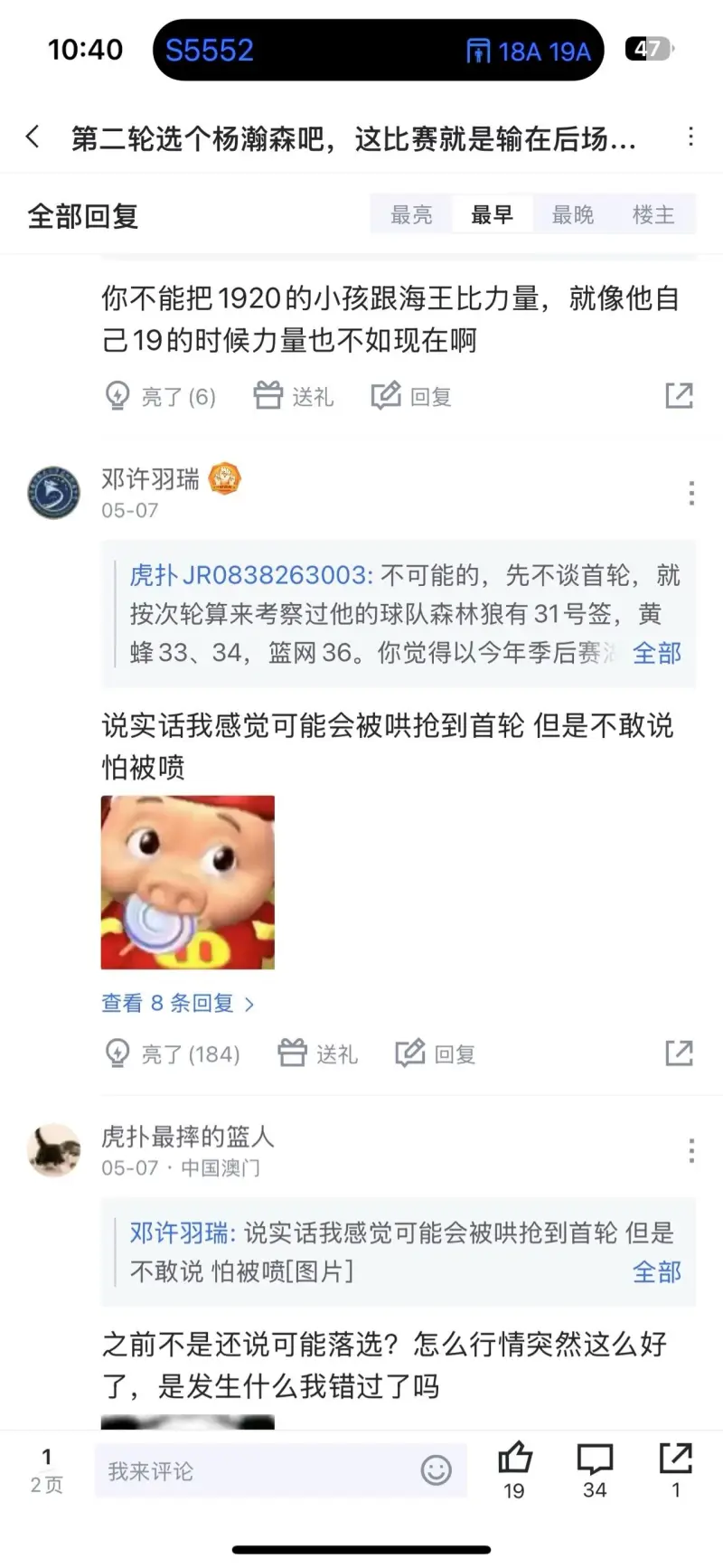Screen dimensions: 723x1568
Task: Open the overflow menu in the title bar
Action: coord(690,137)
